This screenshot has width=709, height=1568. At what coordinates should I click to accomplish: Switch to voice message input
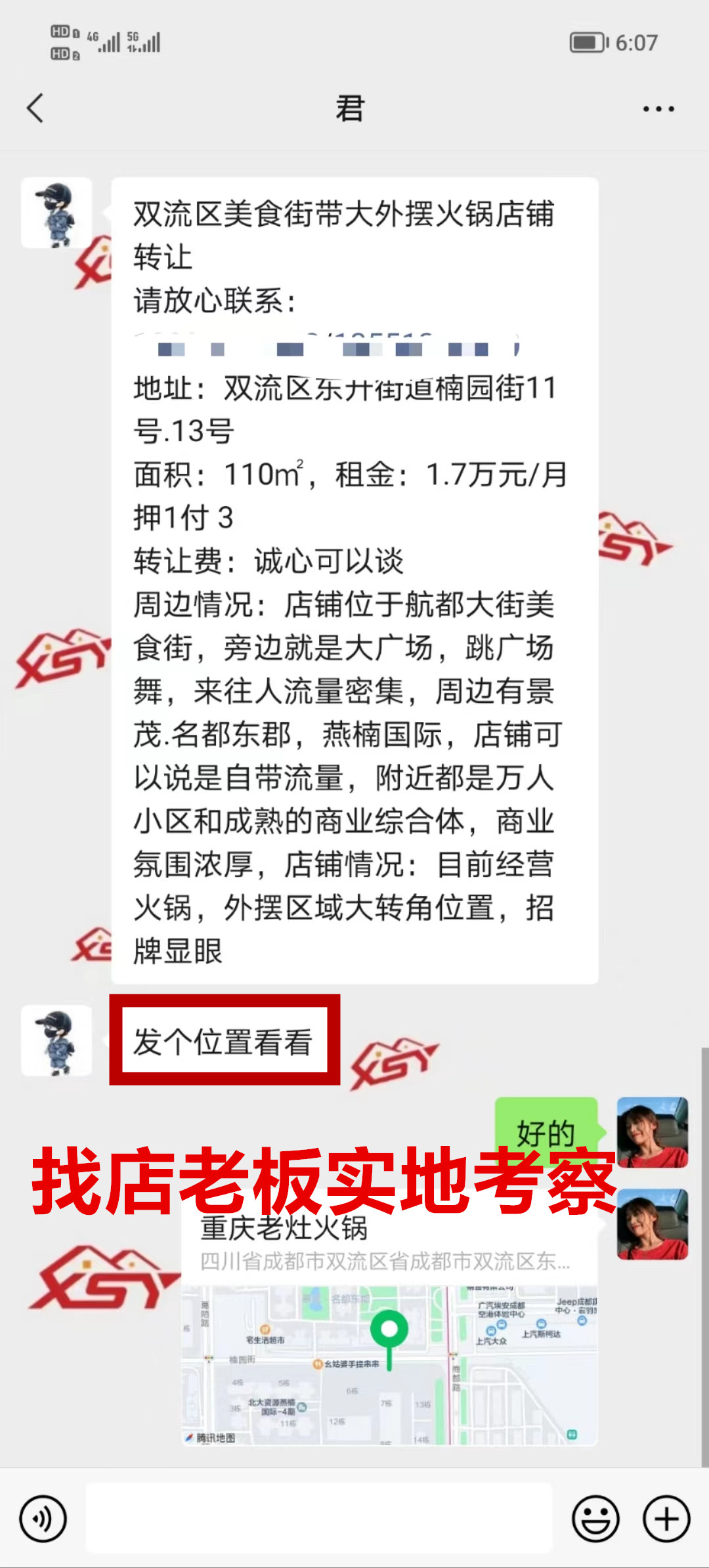[x=43, y=1519]
